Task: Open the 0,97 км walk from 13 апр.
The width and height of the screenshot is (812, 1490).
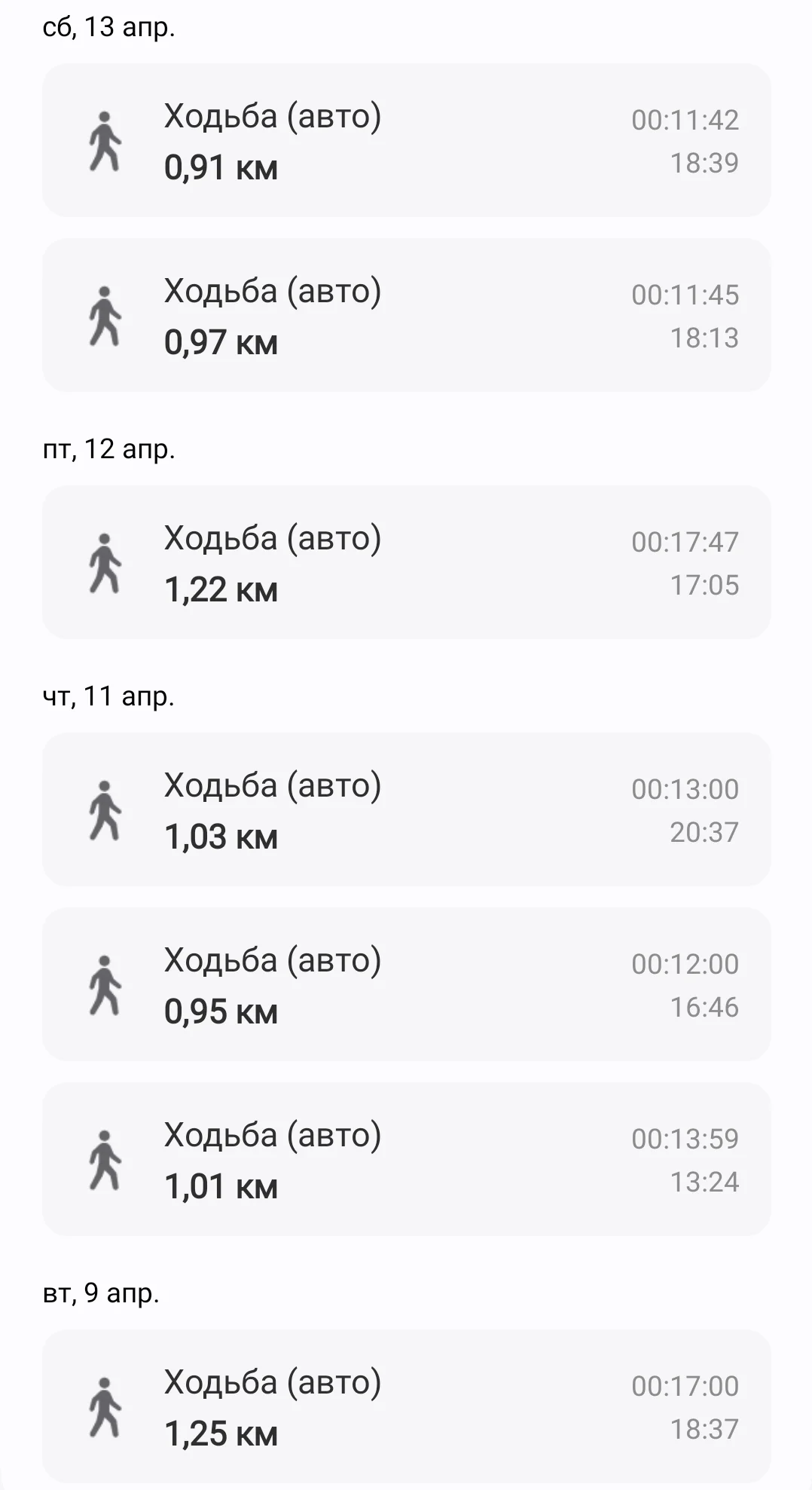Action: point(406,316)
